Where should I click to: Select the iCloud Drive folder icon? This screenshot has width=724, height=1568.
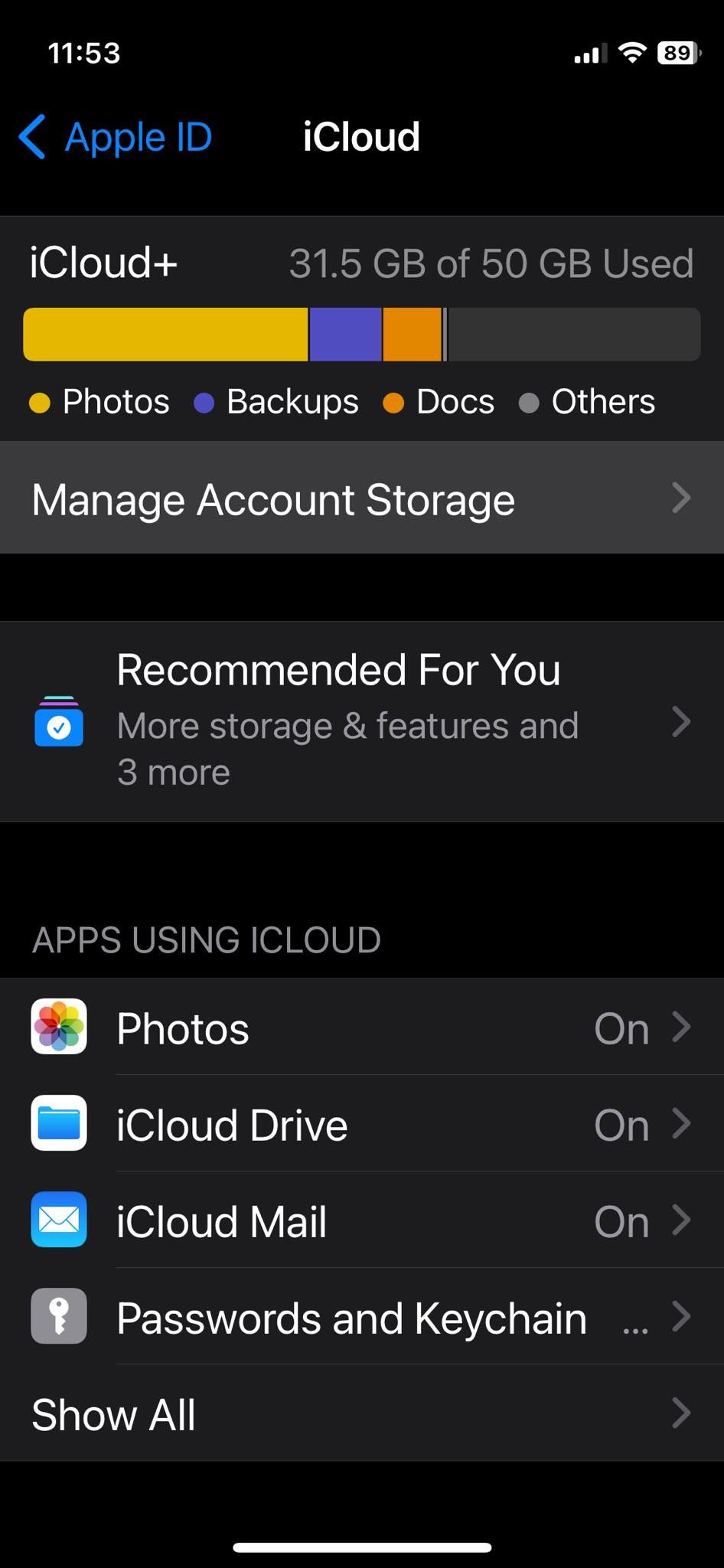(59, 1125)
